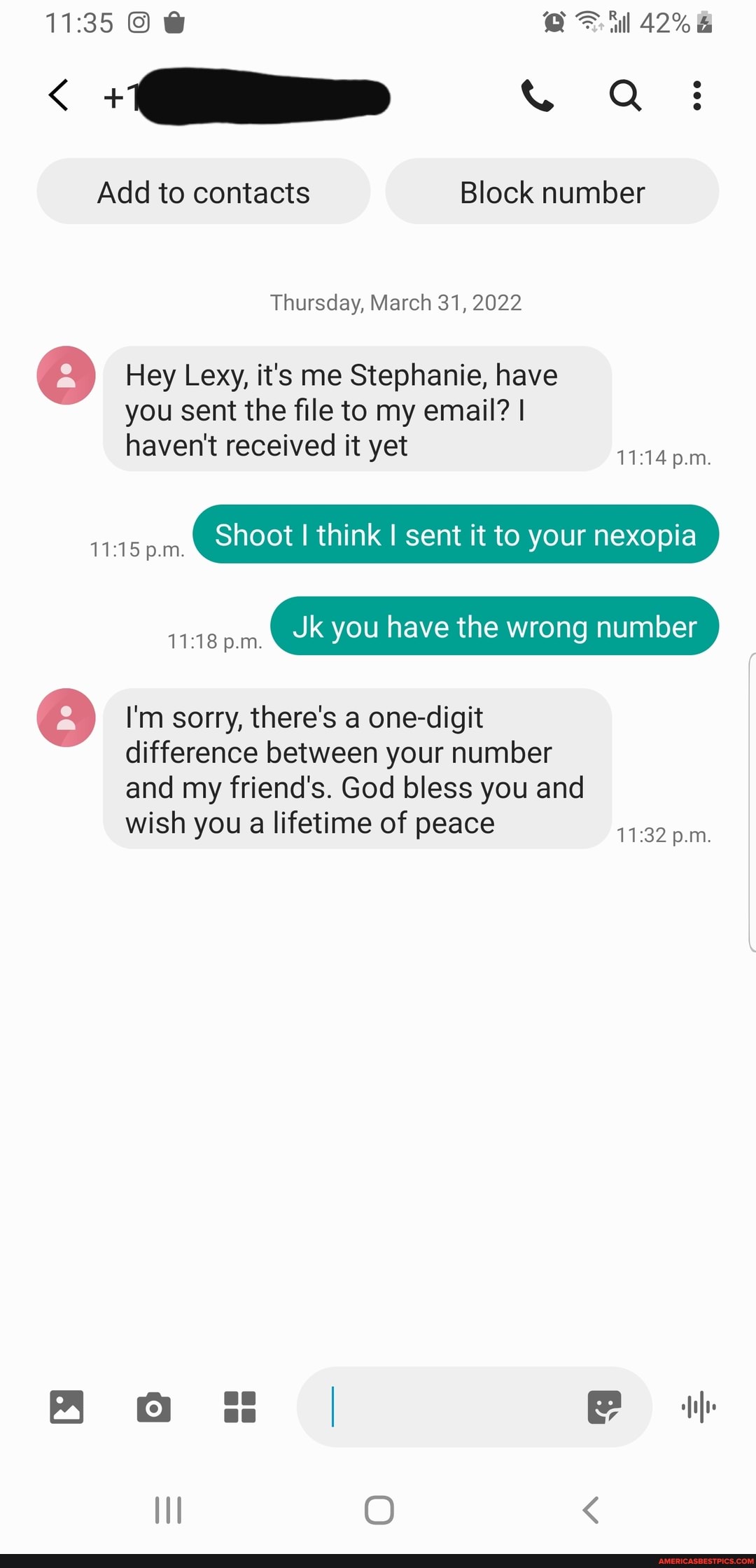Focus the message text field
Image resolution: width=756 pixels, height=1568 pixels.
448,1406
